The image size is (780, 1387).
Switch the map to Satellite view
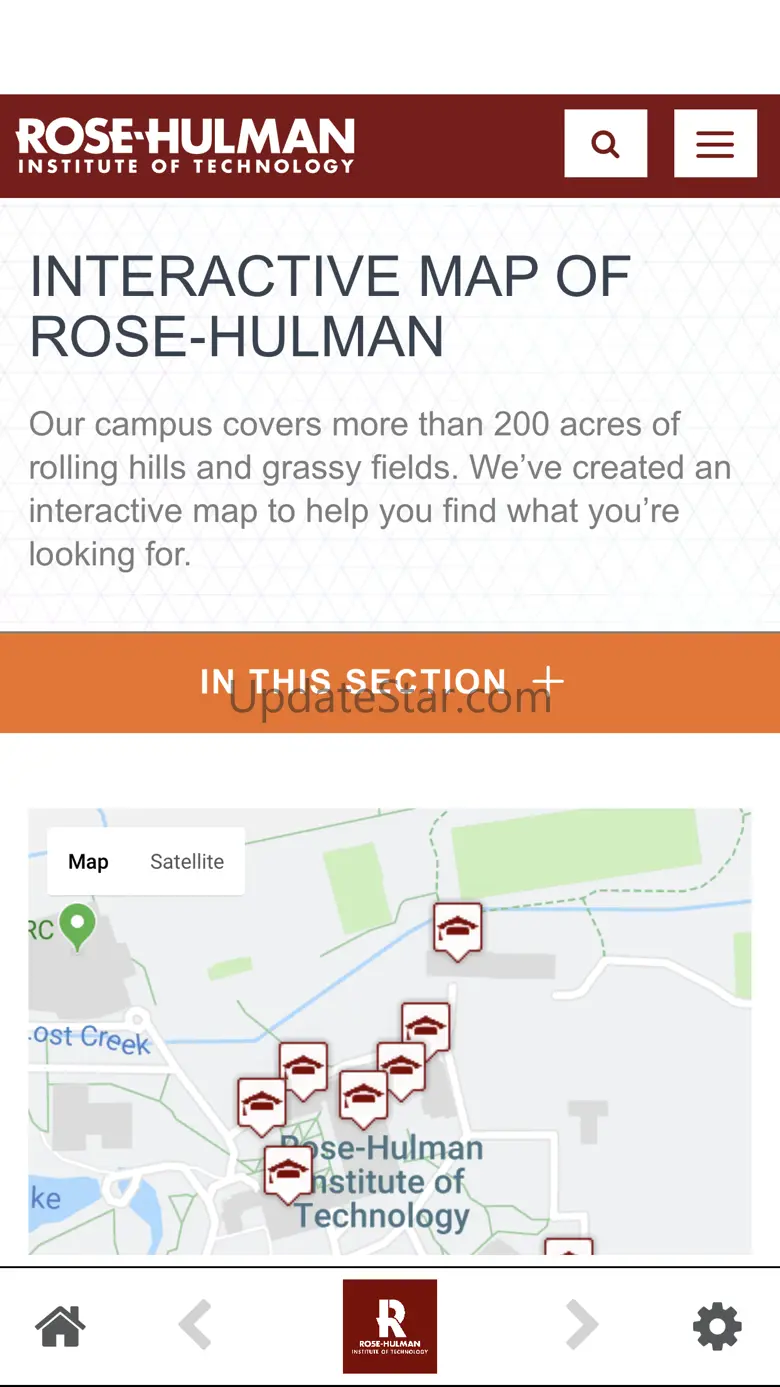(x=187, y=862)
